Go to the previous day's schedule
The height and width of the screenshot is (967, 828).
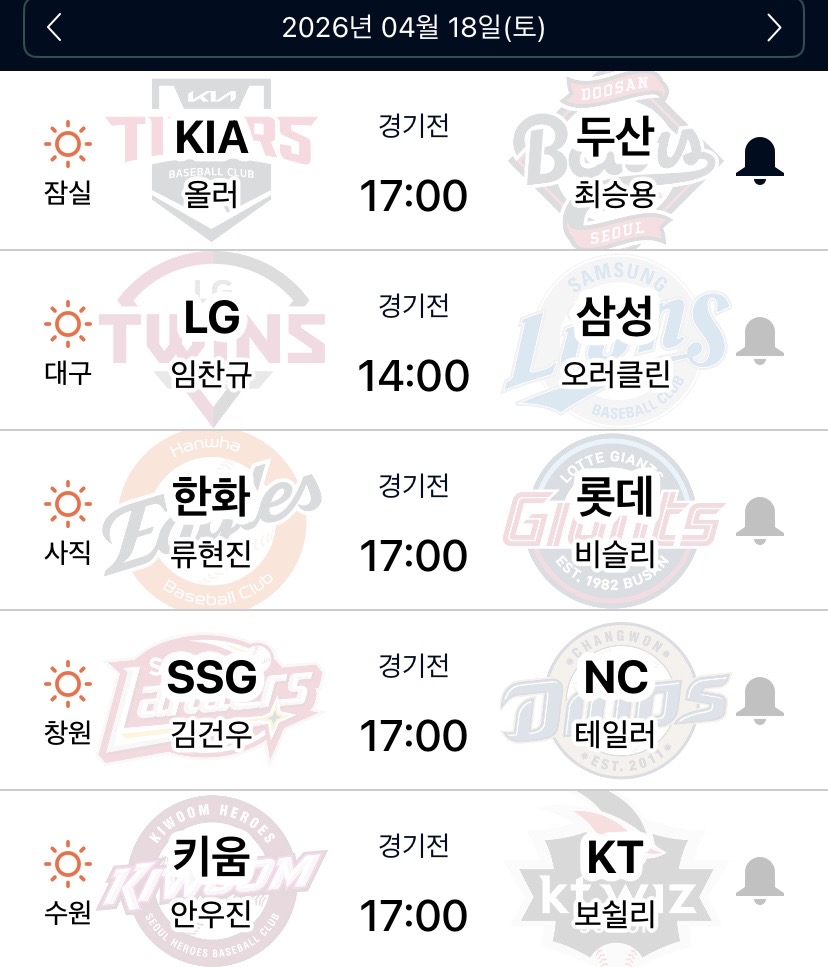(x=55, y=28)
